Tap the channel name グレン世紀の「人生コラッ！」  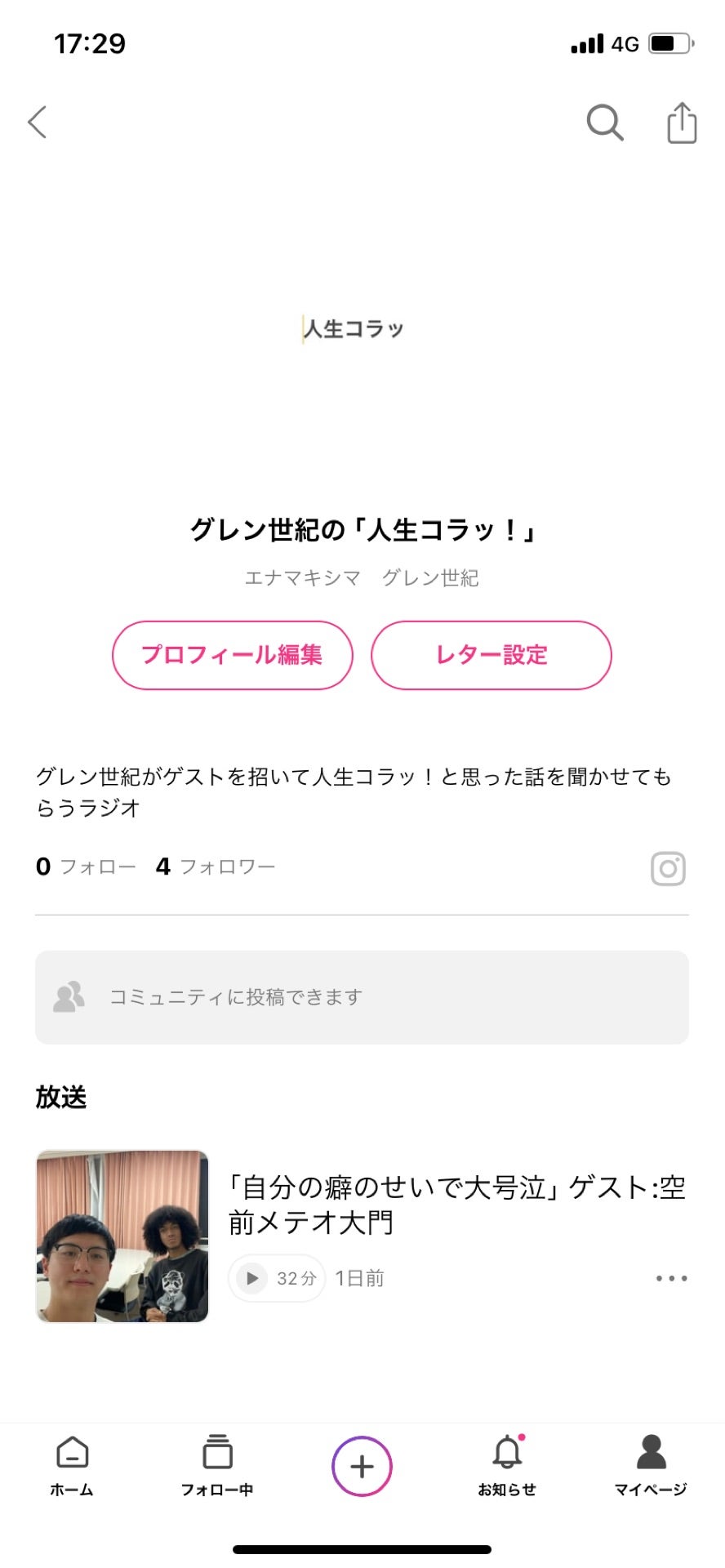pos(362,529)
